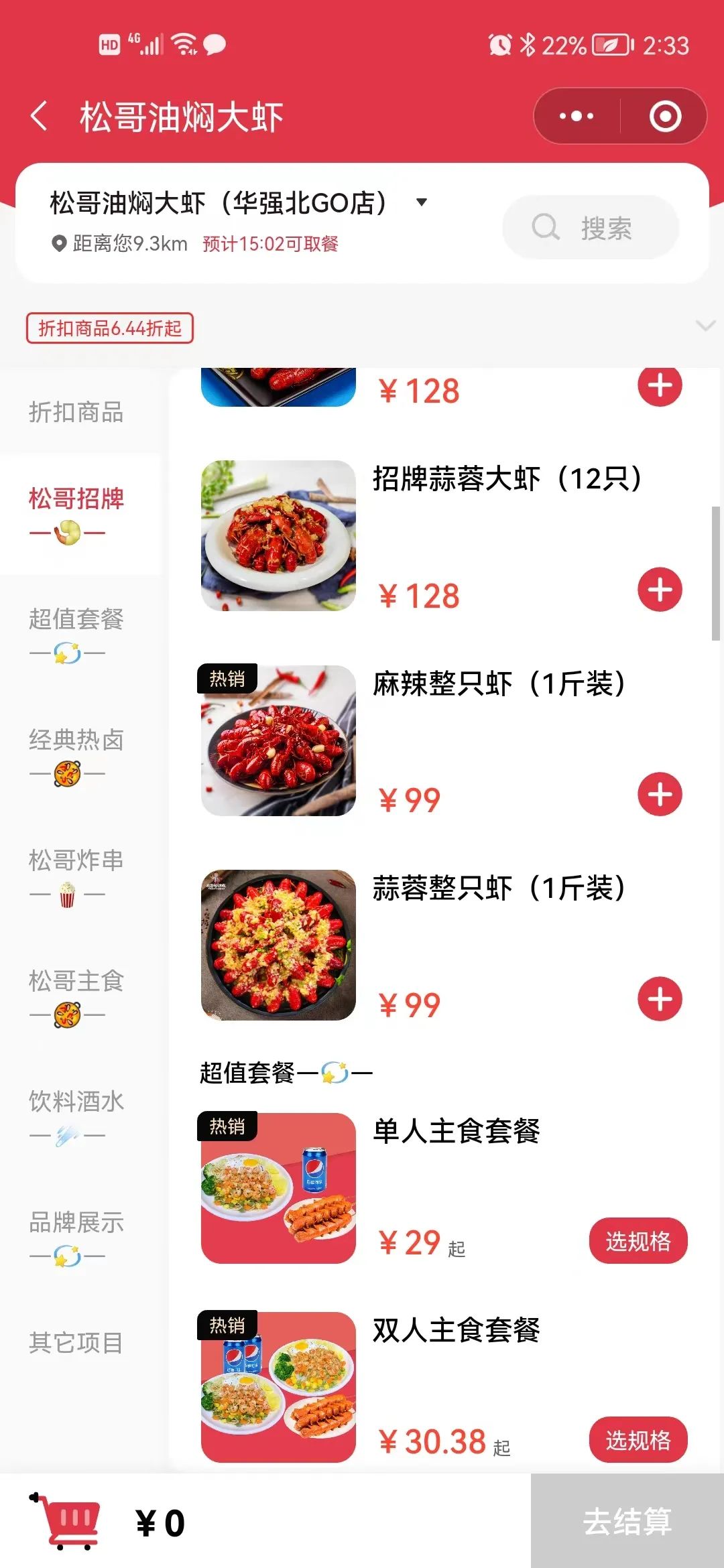Choose specs for 单人主食套餐 via 选规格
Viewport: 724px width, 1568px height.
click(x=638, y=1241)
